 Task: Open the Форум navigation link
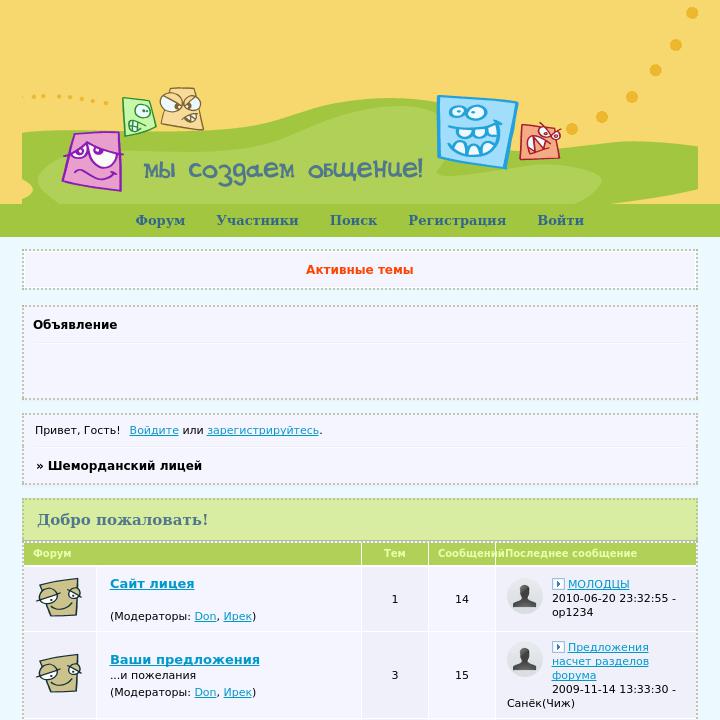[160, 220]
